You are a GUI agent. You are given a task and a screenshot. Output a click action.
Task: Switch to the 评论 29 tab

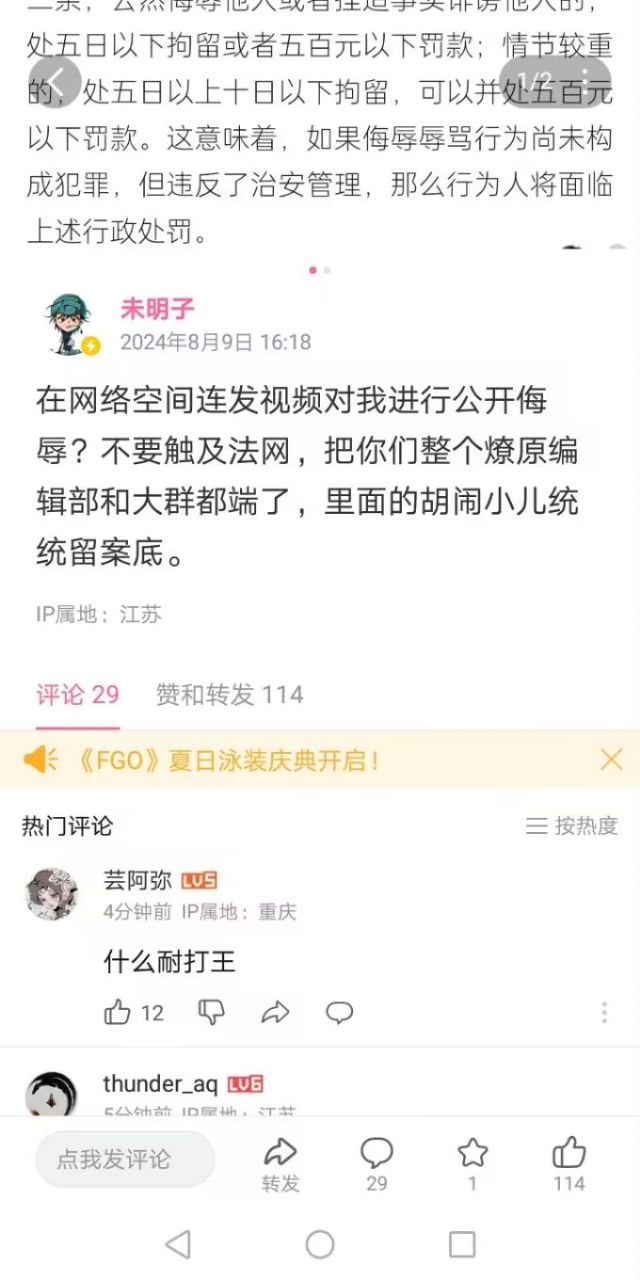pyautogui.click(x=78, y=695)
